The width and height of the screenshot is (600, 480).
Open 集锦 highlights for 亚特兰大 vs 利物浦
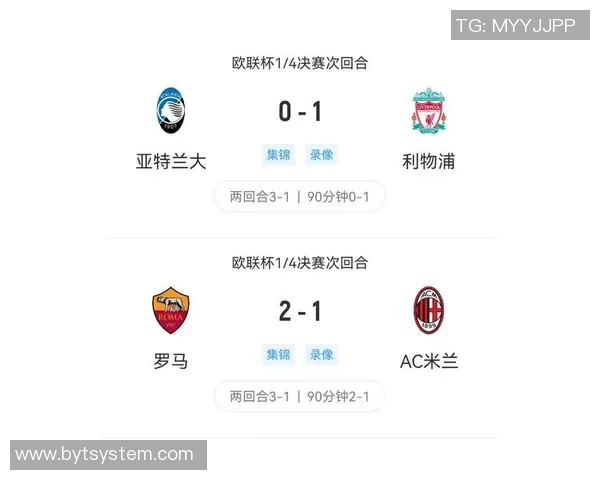(278, 155)
